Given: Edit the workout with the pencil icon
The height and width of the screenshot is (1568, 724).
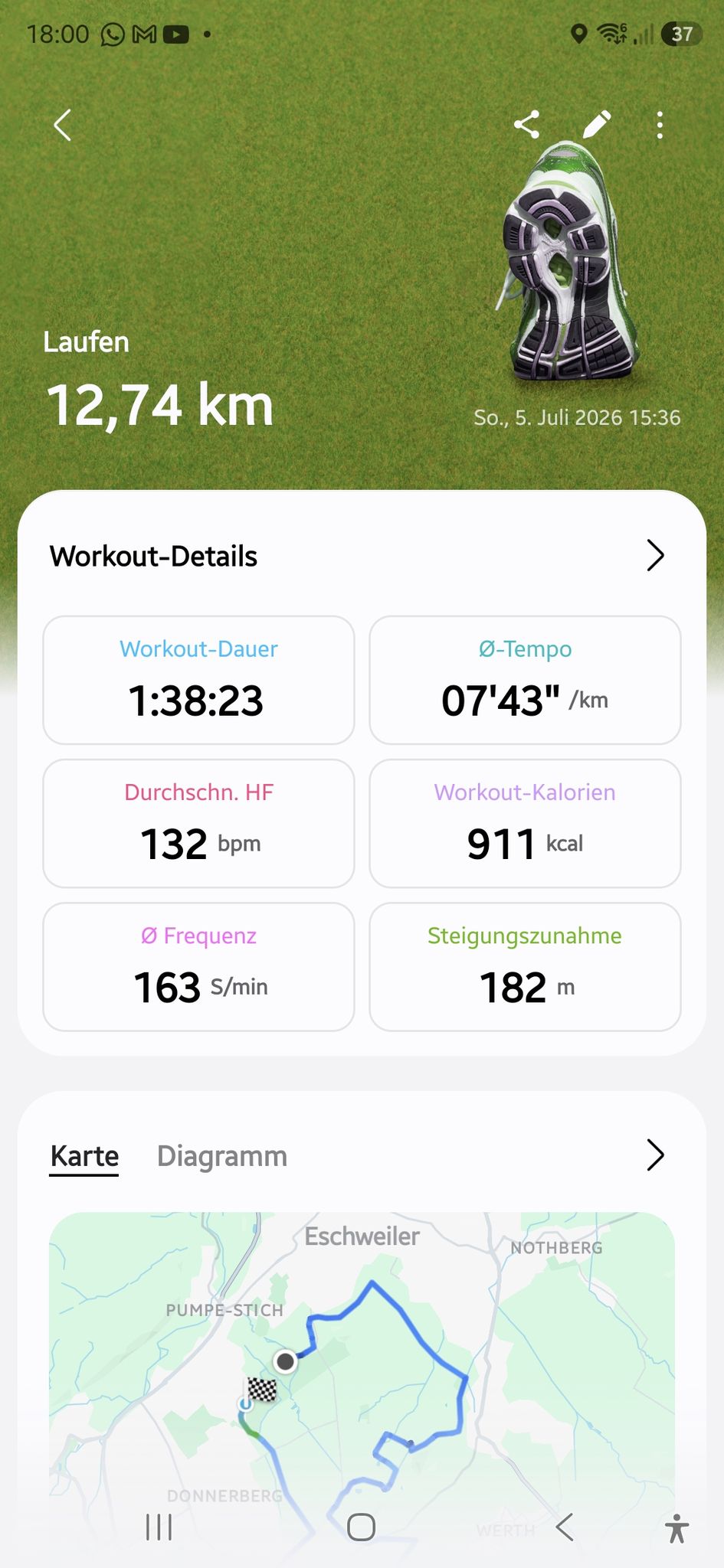Looking at the screenshot, I should click(596, 124).
